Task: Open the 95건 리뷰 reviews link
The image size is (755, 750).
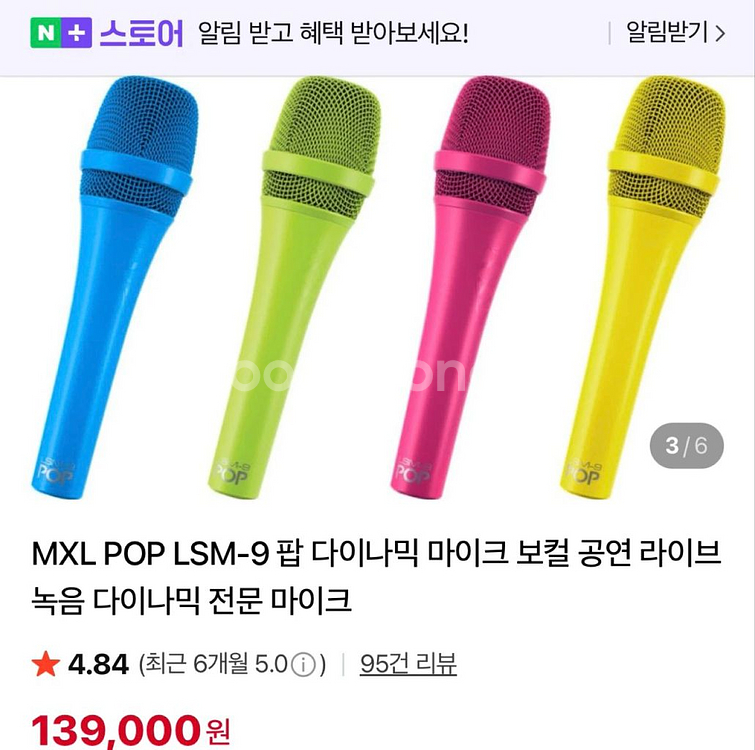Action: (x=408, y=663)
